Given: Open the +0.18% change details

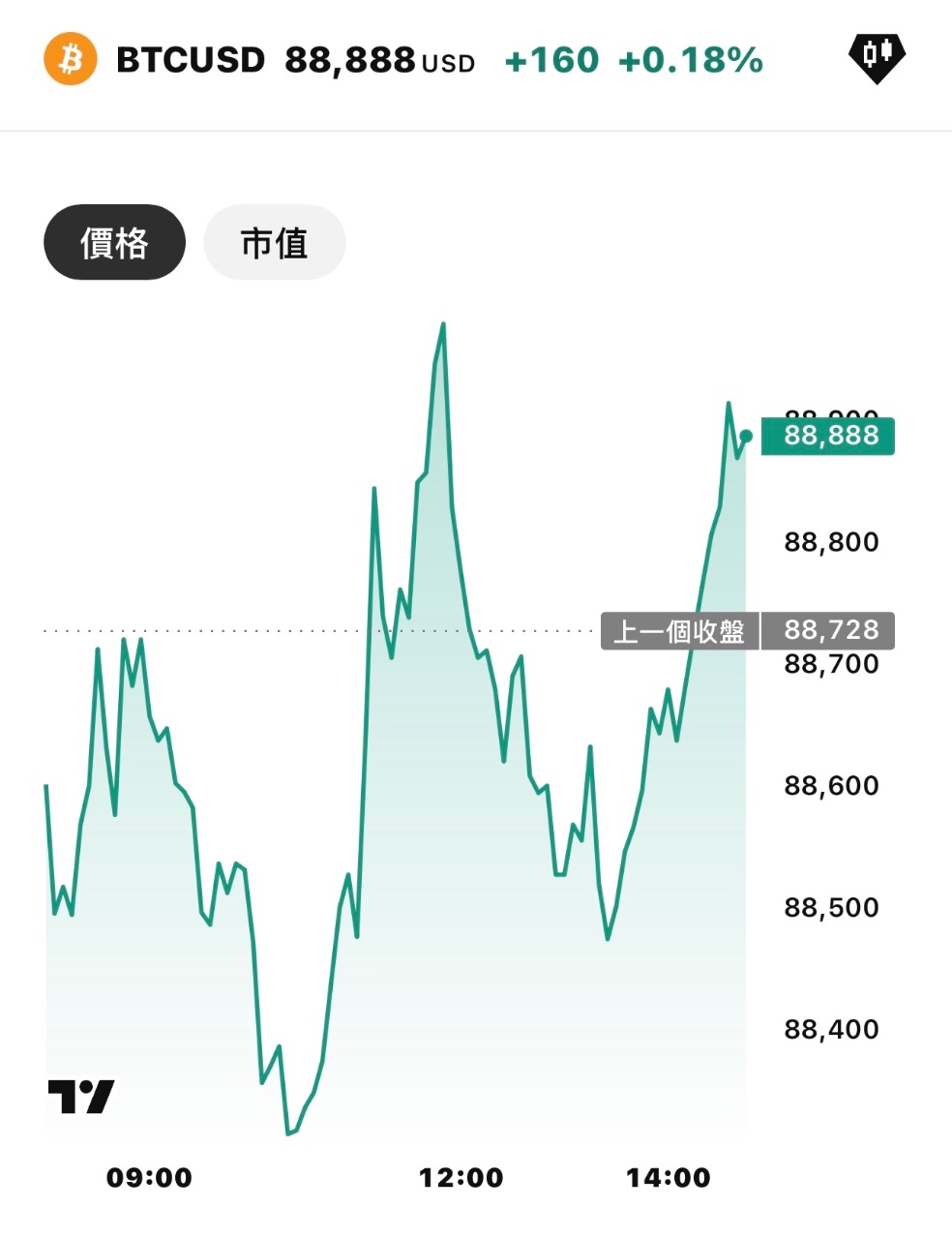Looking at the screenshot, I should point(689,59).
